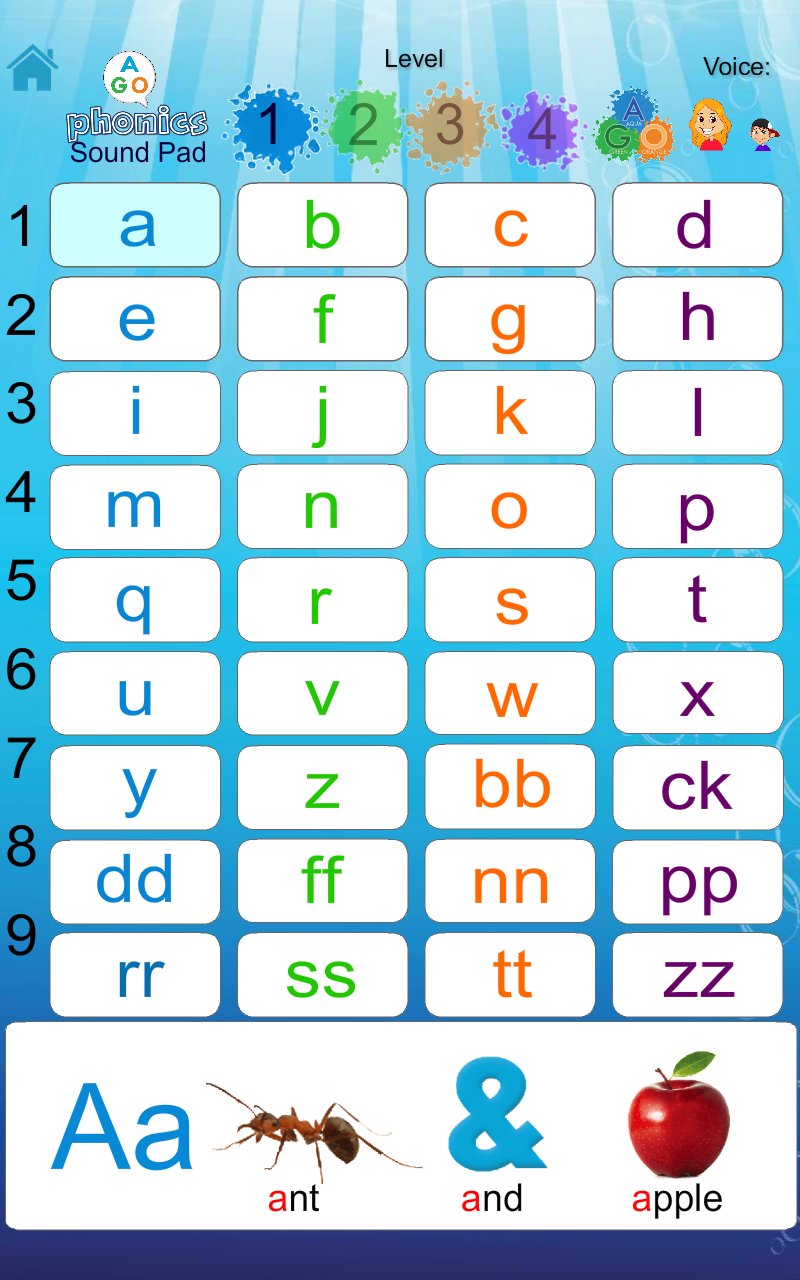Play the zz double letter sound
Image resolution: width=800 pixels, height=1280 pixels.
(697, 975)
